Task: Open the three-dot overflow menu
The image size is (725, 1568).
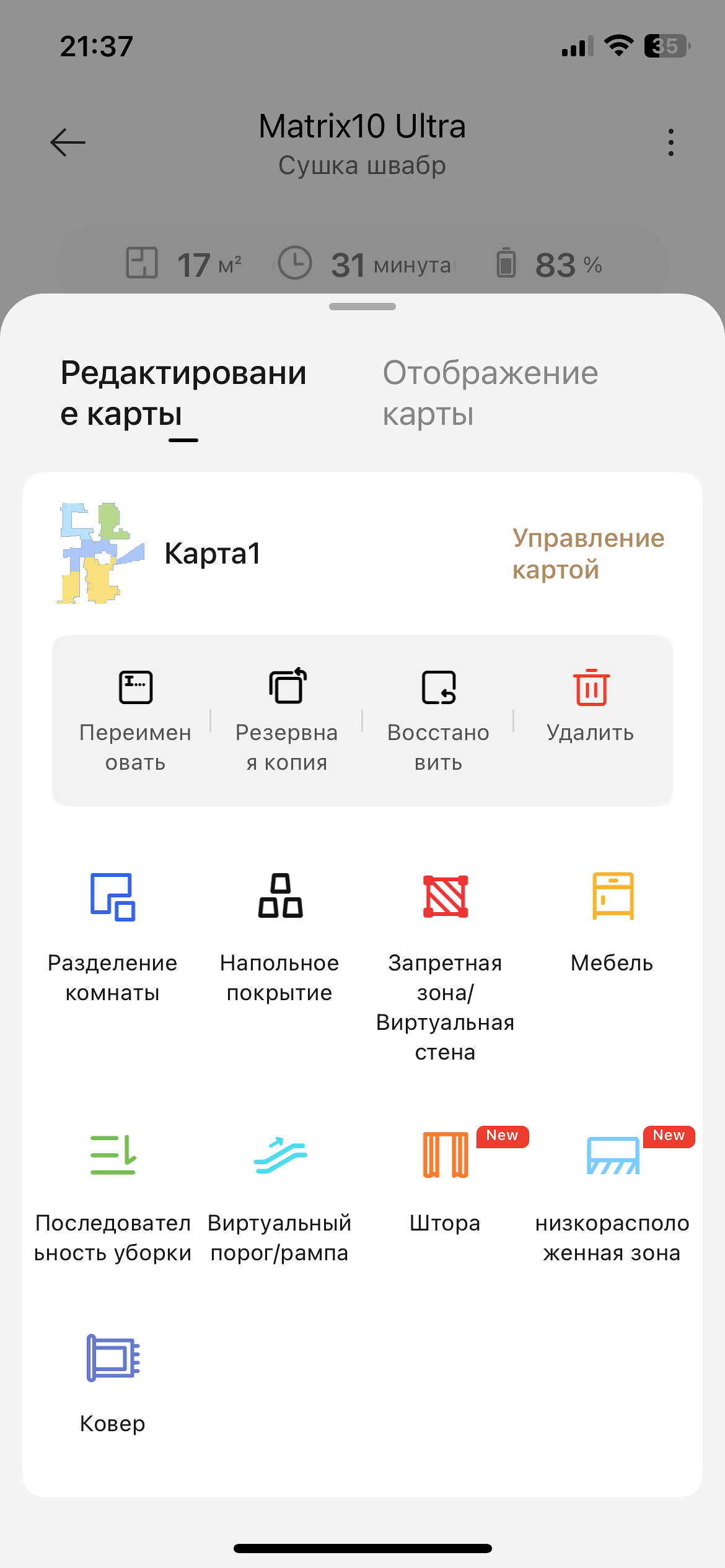Action: pos(670,142)
